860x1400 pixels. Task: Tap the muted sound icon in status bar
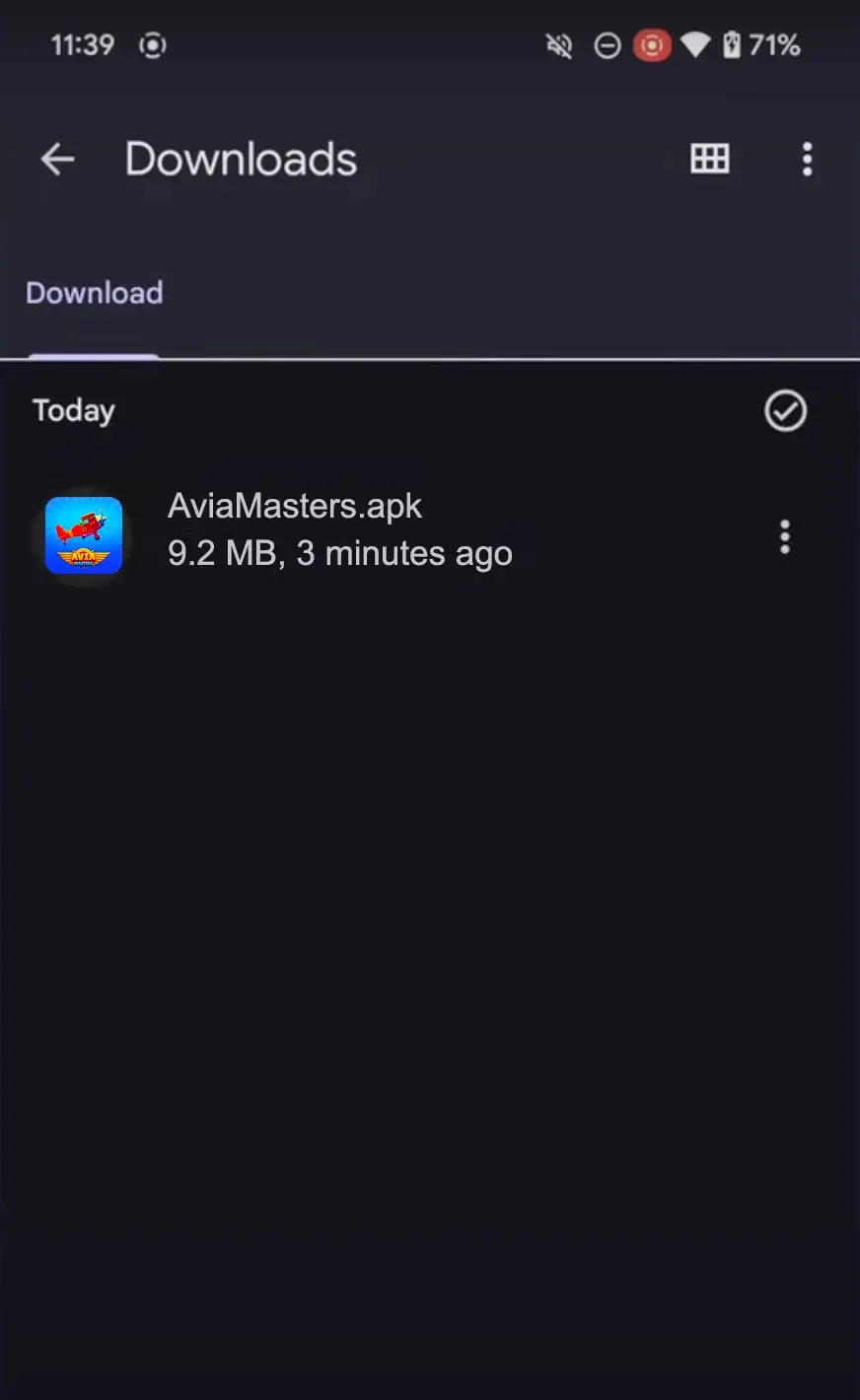pos(558,44)
